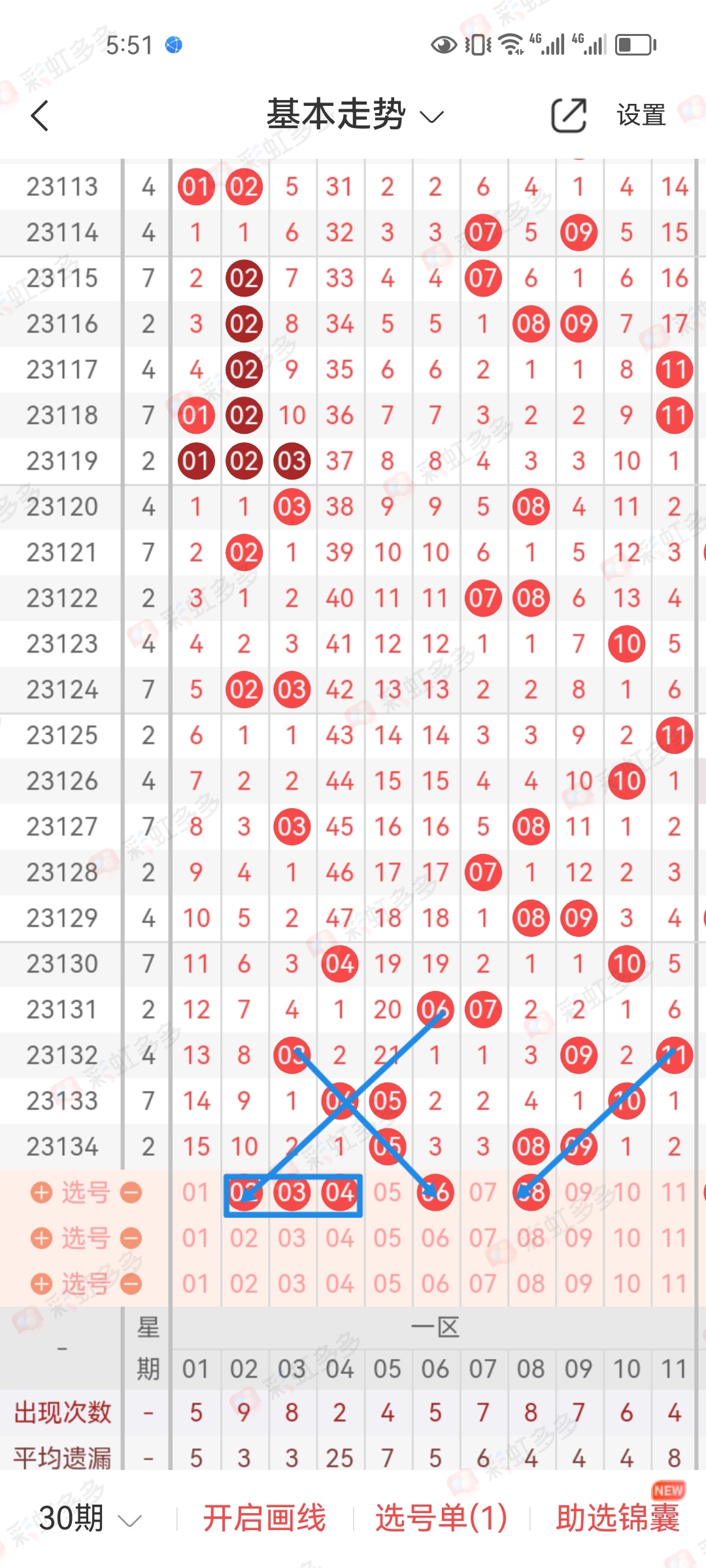706x1568 pixels.
Task: Add a row with first 选号 plus icon
Action: [x=41, y=1192]
